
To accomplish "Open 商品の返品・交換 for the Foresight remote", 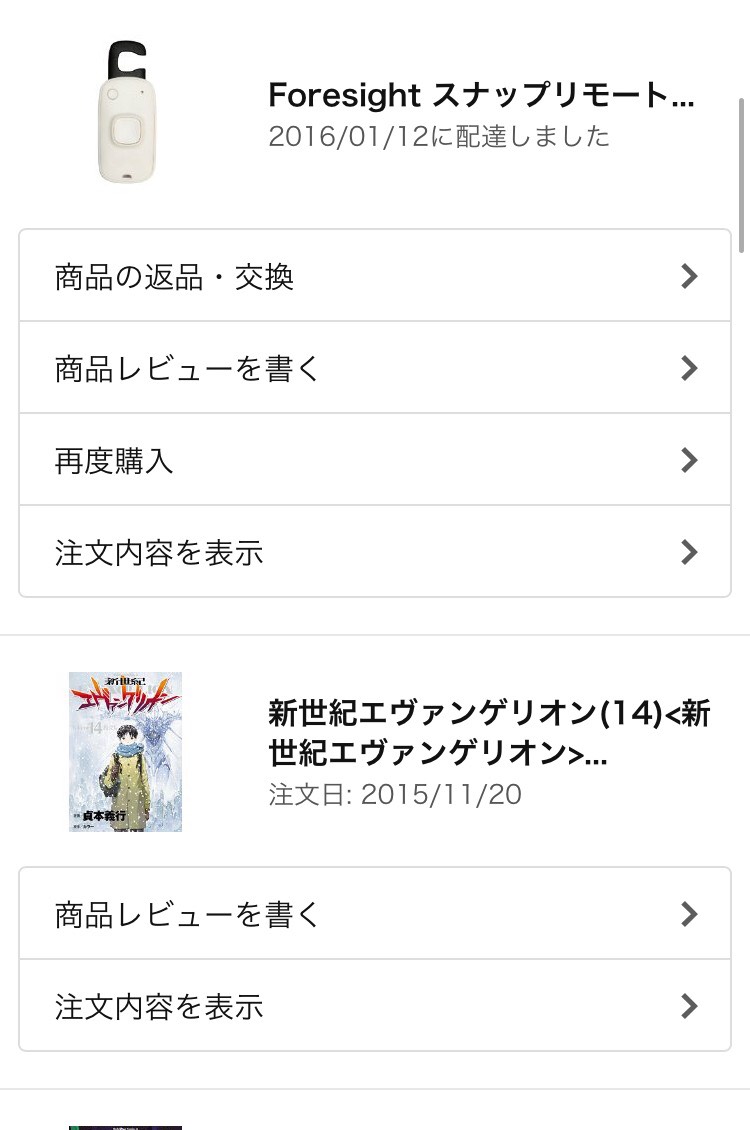I will point(375,276).
